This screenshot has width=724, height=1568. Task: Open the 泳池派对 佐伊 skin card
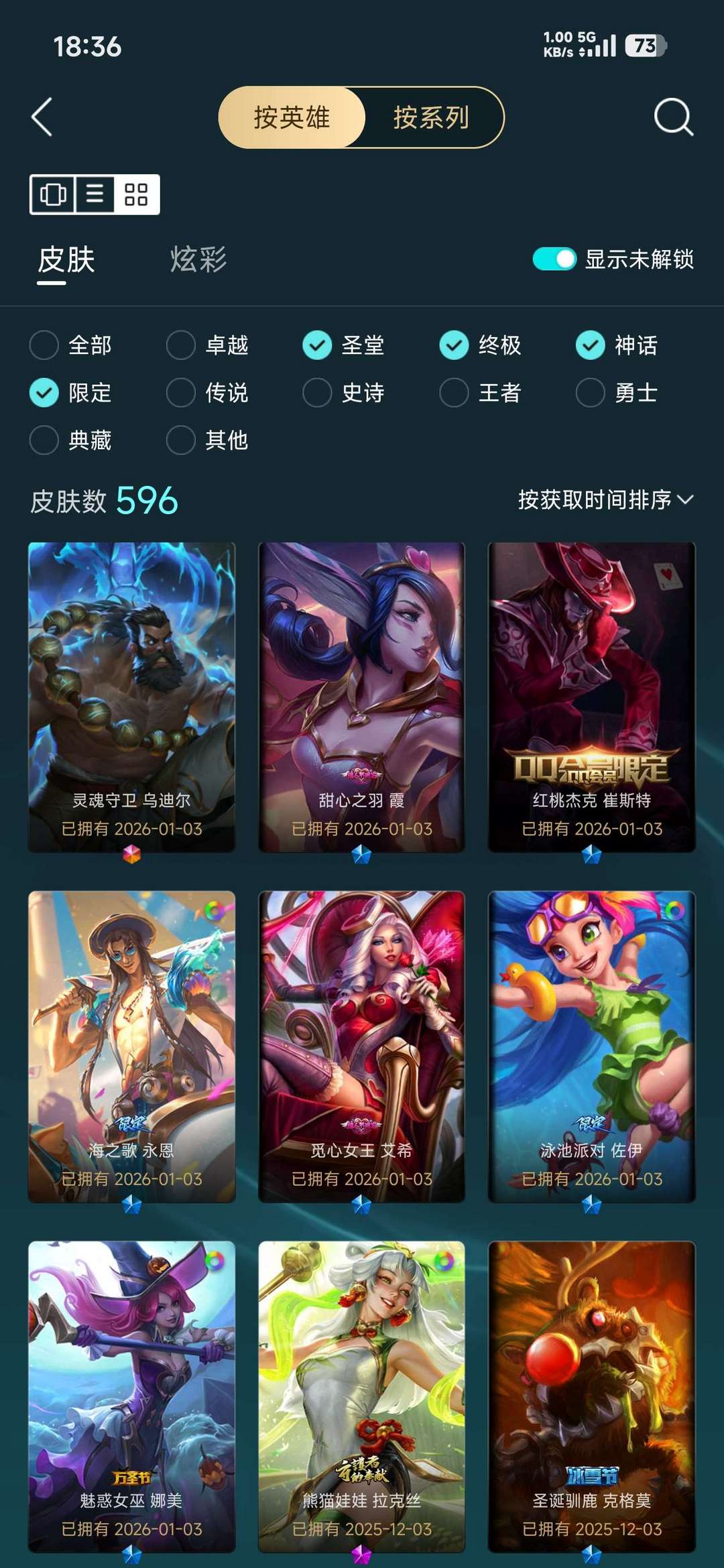[x=591, y=1046]
